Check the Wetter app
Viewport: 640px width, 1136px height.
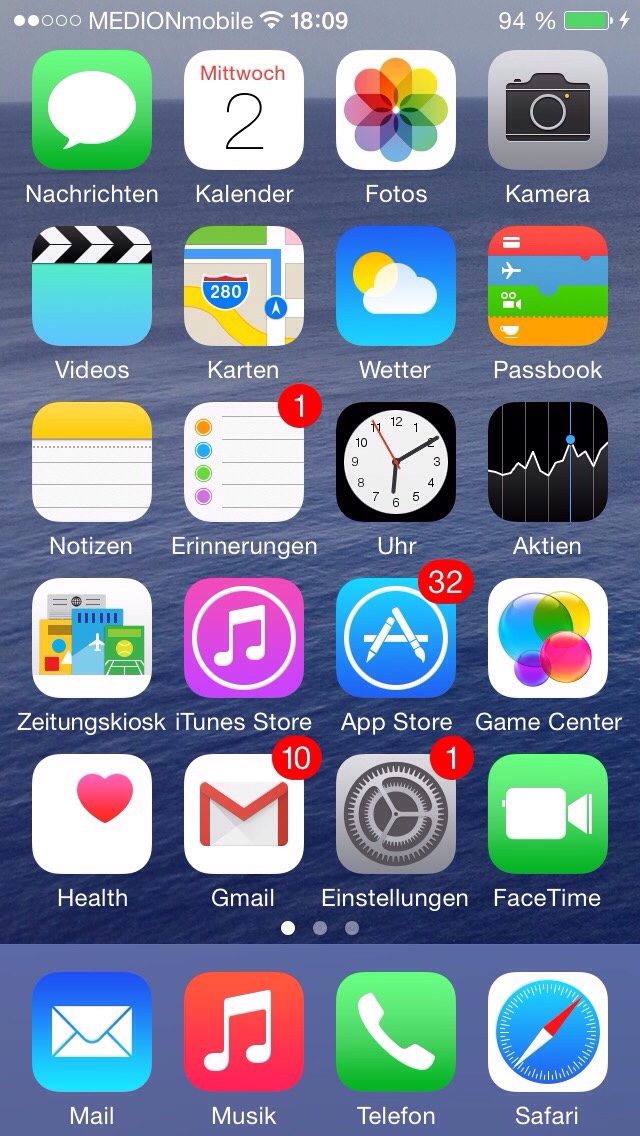coord(396,286)
